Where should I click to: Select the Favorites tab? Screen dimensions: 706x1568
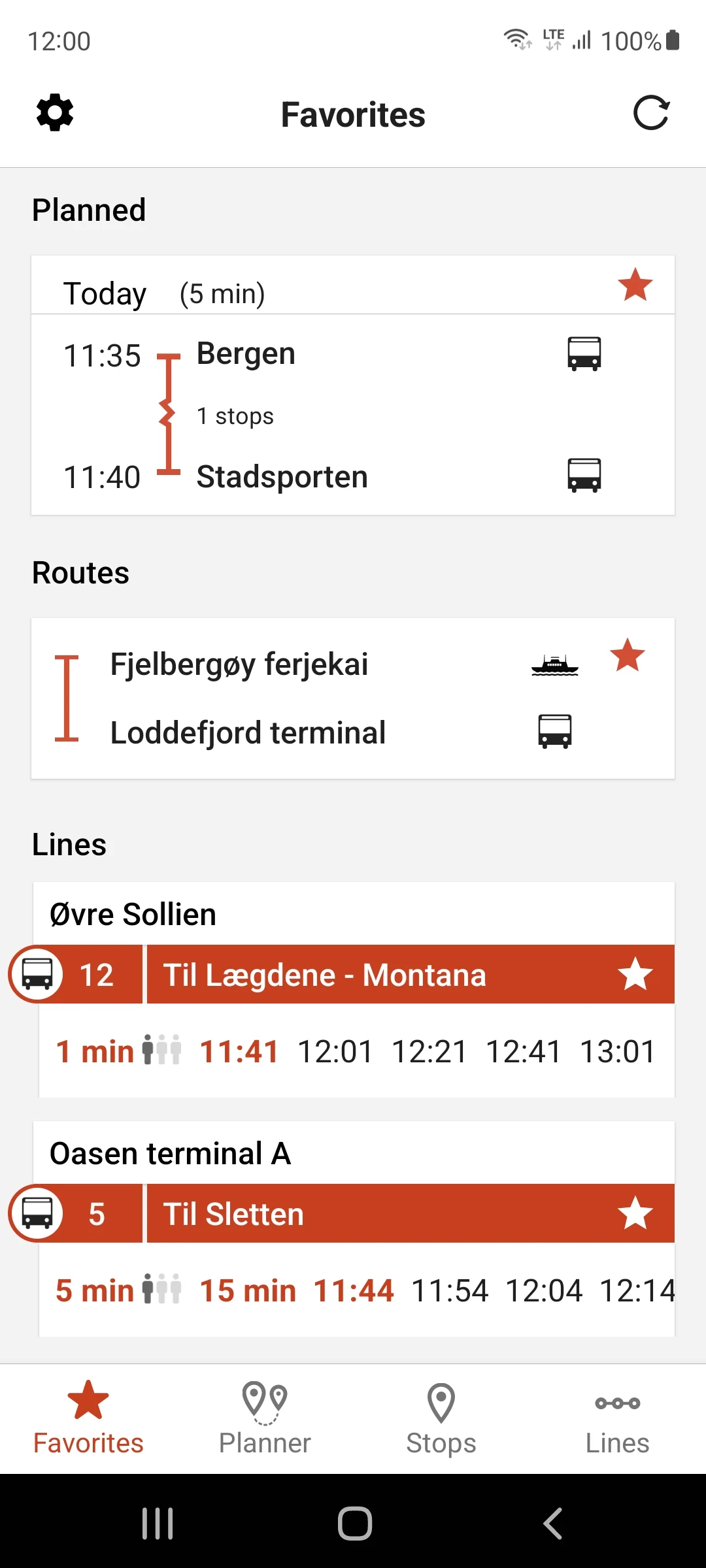coord(88,1419)
